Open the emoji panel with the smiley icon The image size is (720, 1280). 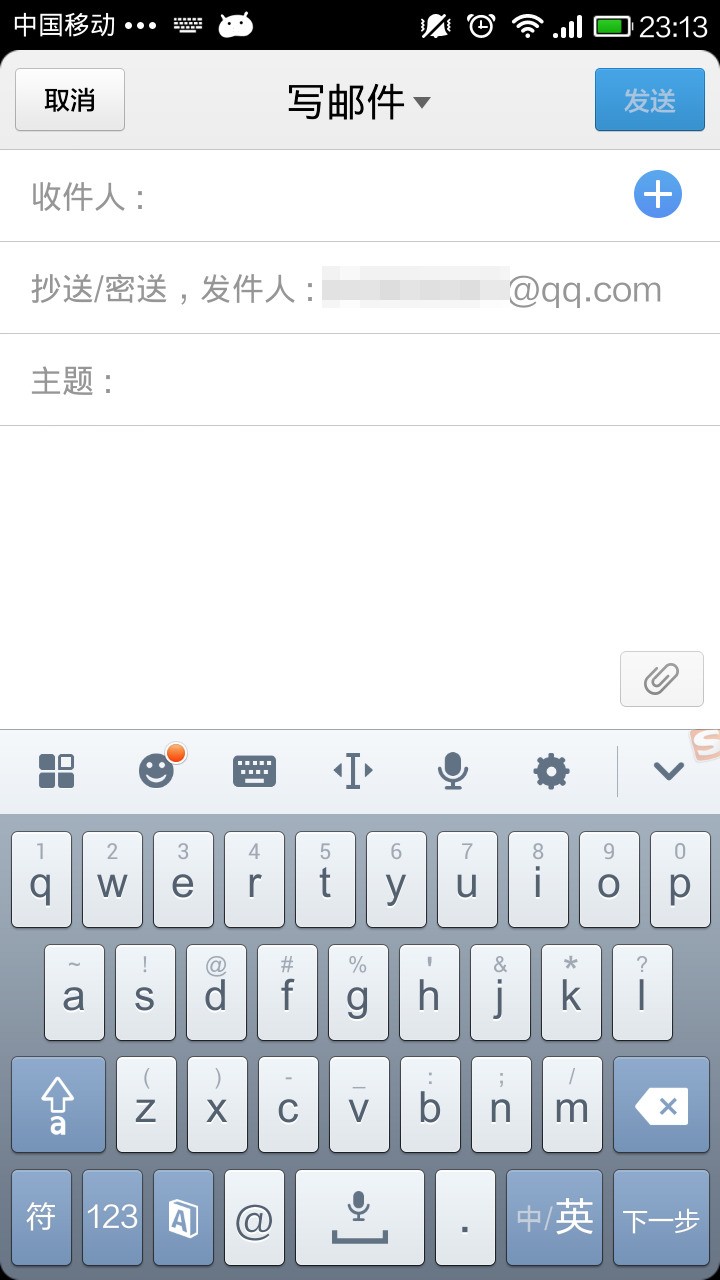(155, 770)
